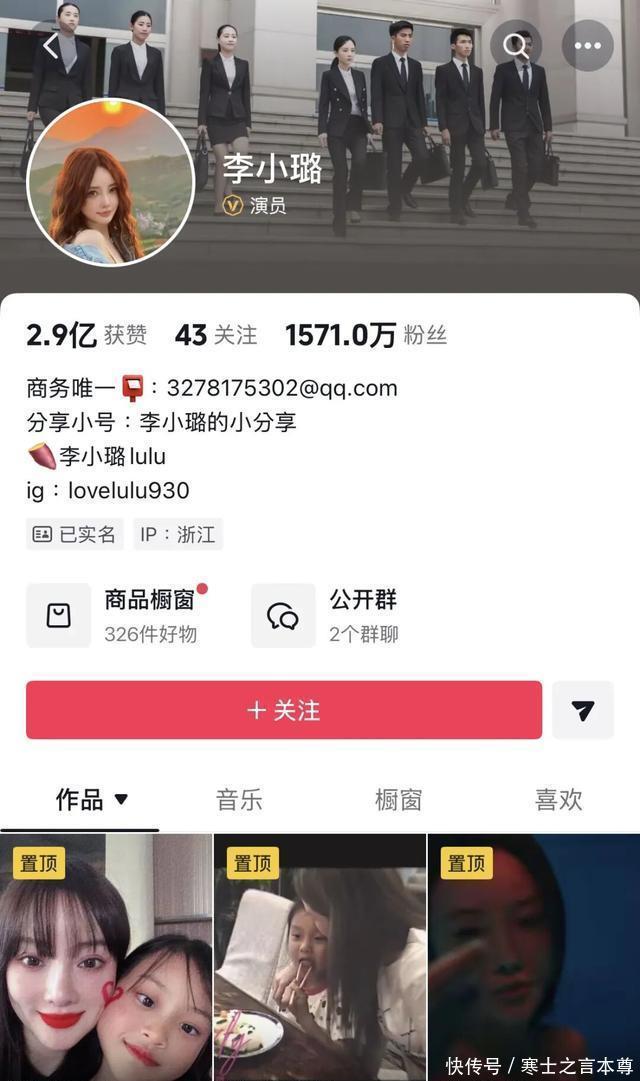Open the three-dot overflow menu
The height and width of the screenshot is (1081, 640).
[x=587, y=45]
